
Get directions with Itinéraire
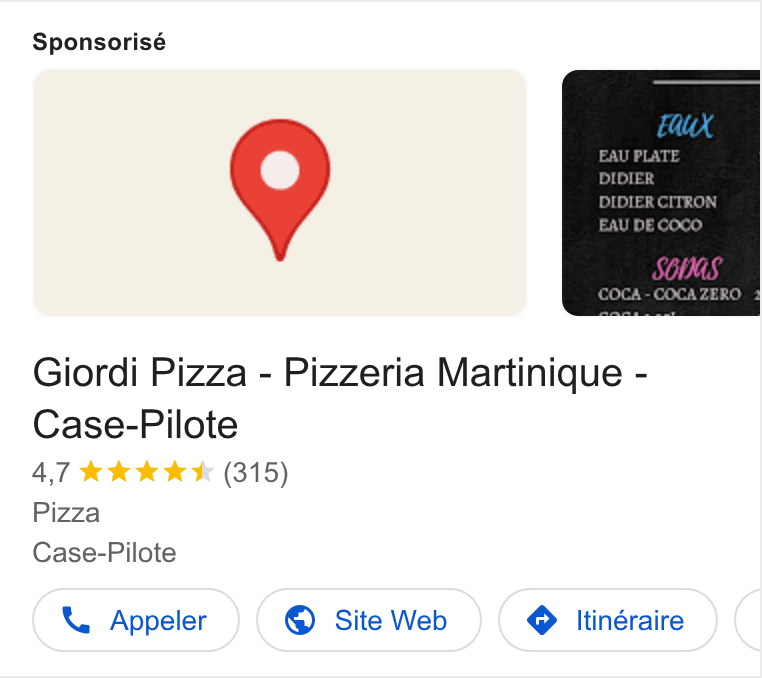coord(607,620)
